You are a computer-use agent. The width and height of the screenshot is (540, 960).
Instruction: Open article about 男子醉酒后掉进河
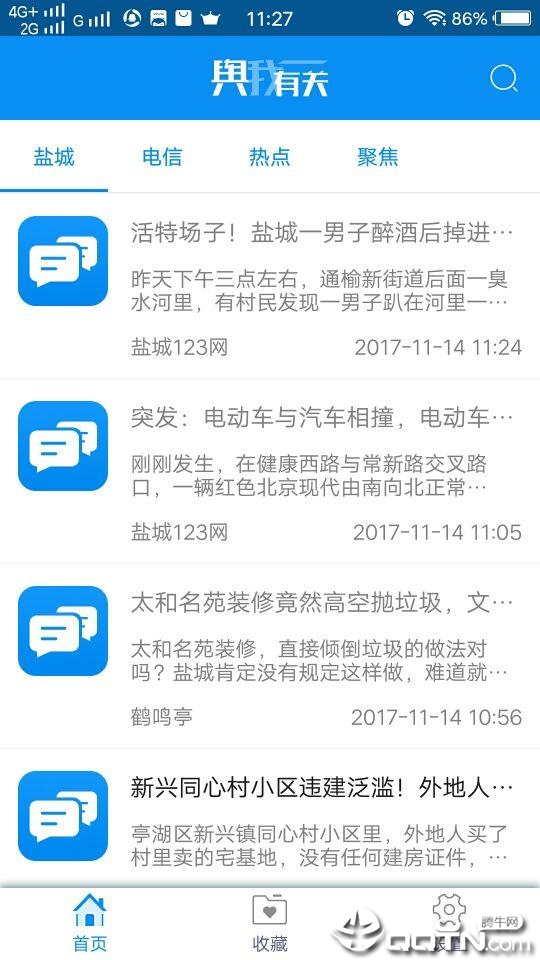pyautogui.click(x=270, y=286)
